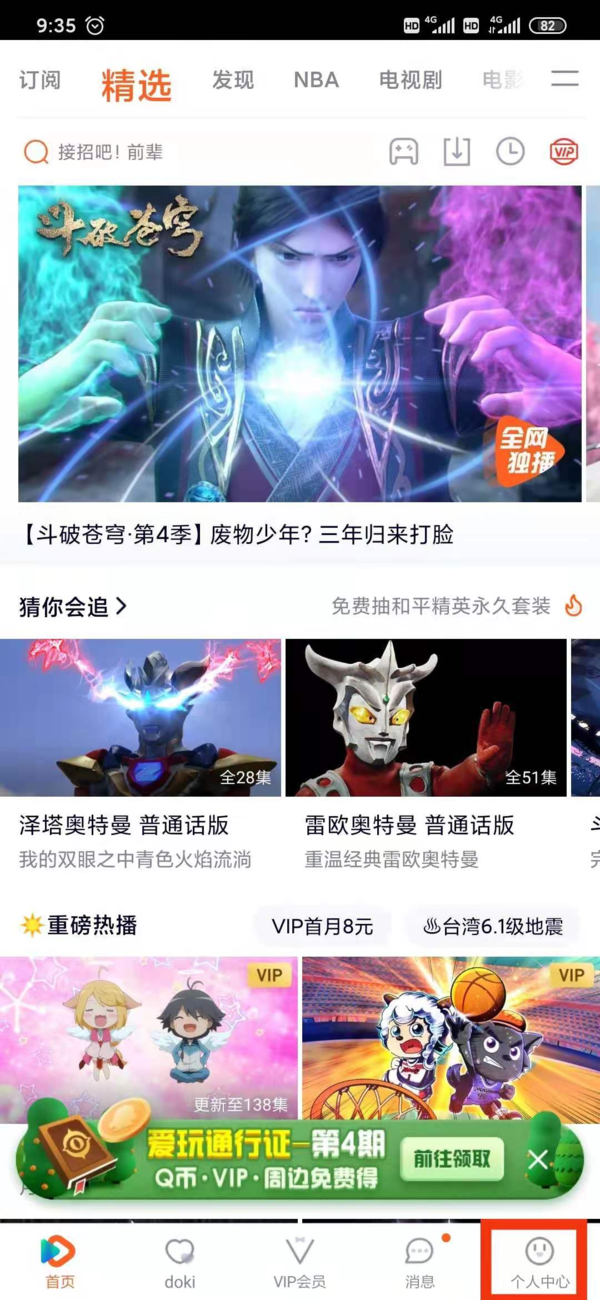
Task: Open the 猜你会追 section
Action: 73,606
